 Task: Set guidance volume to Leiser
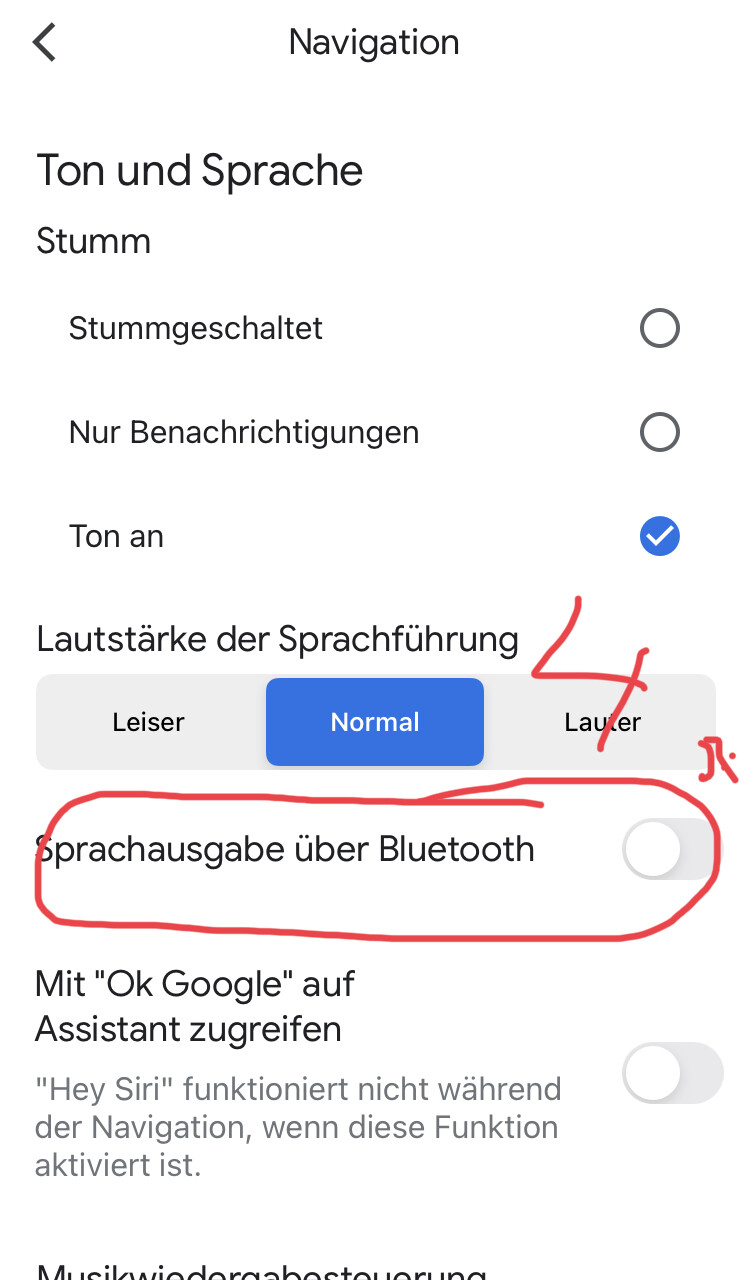149,722
